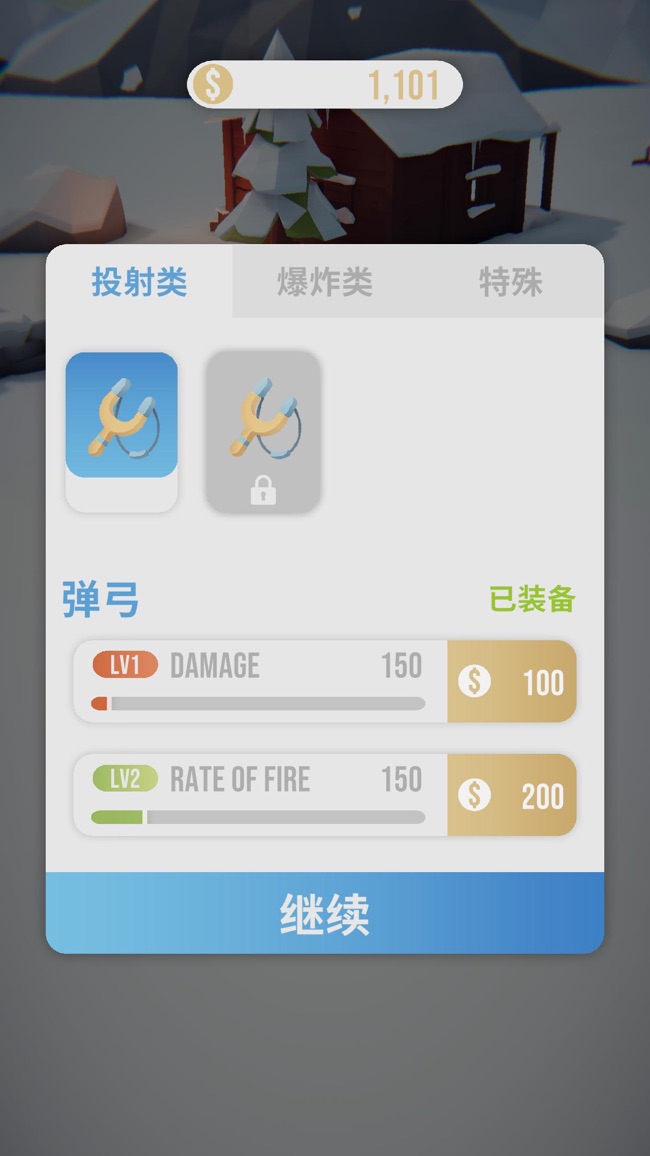Switch to the 爆炸类 tab
Image resolution: width=650 pixels, height=1156 pixels.
click(325, 283)
